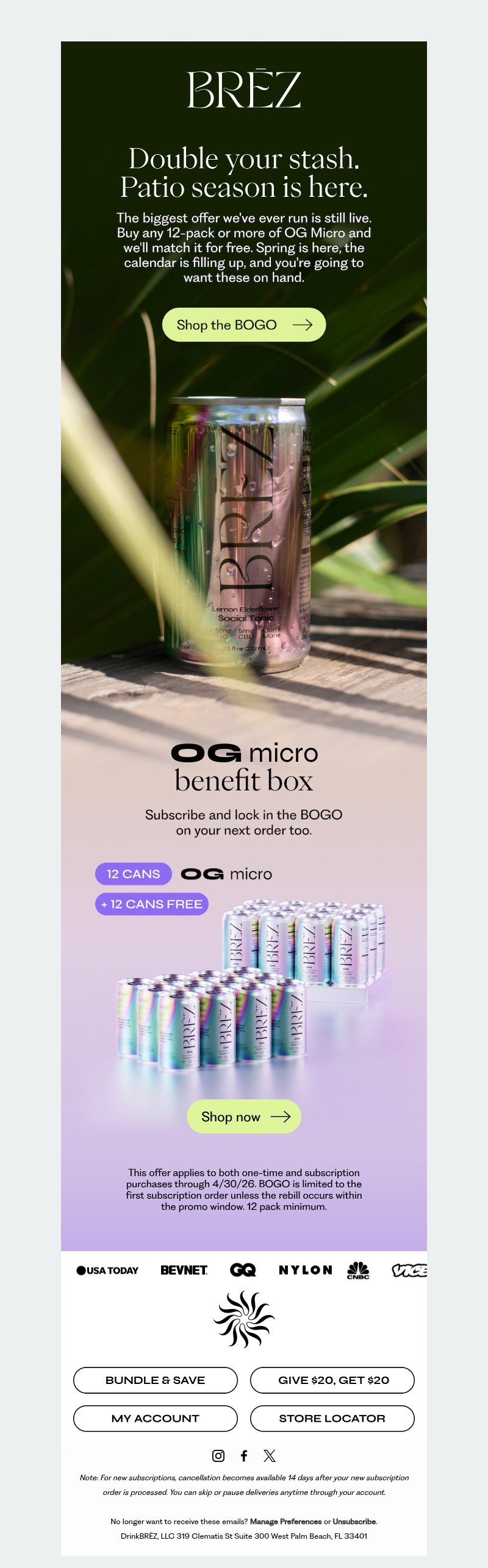Screen dimensions: 488x1568
Task: Open the Bundle & Save link
Action: click(156, 1380)
